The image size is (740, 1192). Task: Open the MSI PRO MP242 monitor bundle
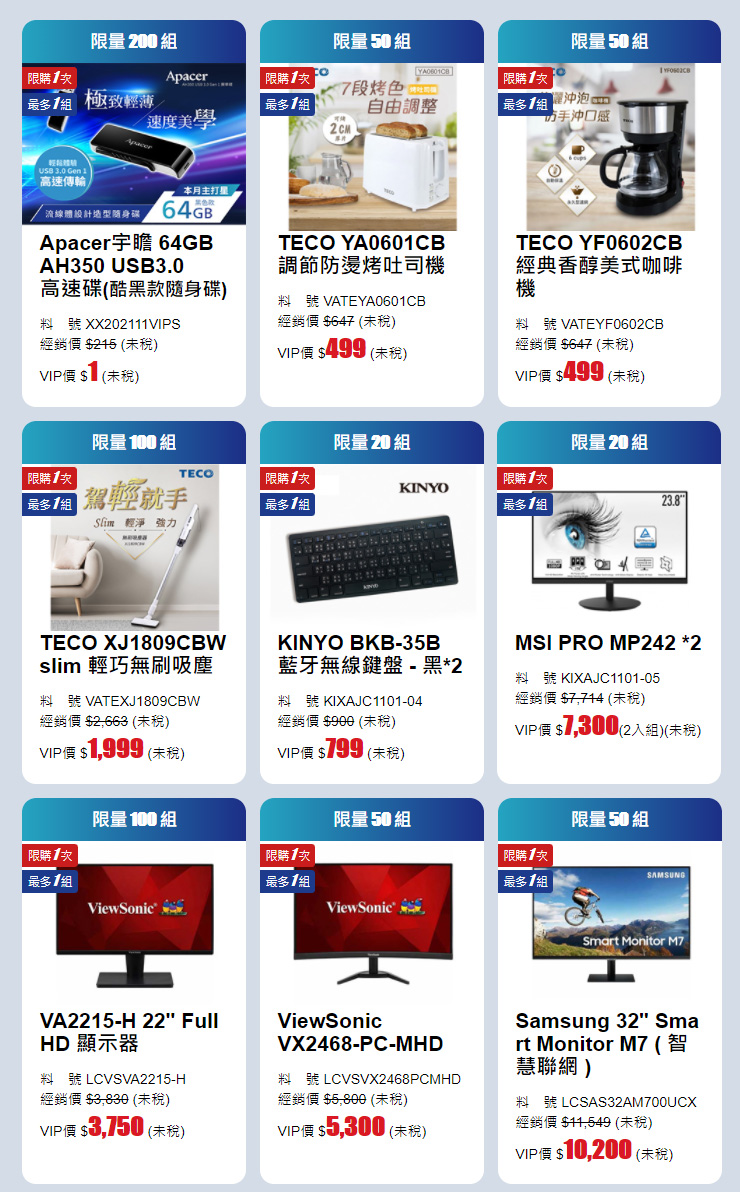[x=609, y=643]
